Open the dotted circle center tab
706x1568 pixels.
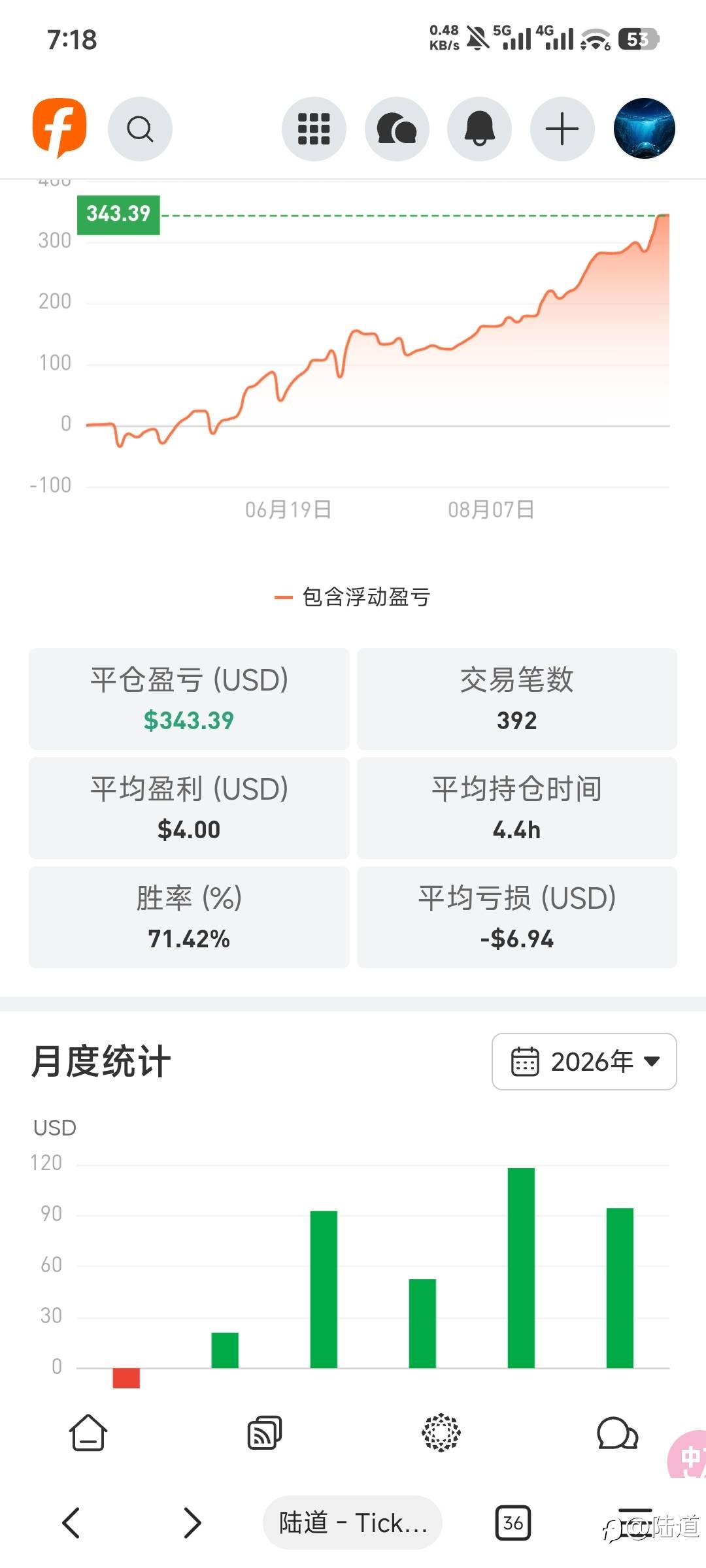click(x=441, y=1432)
